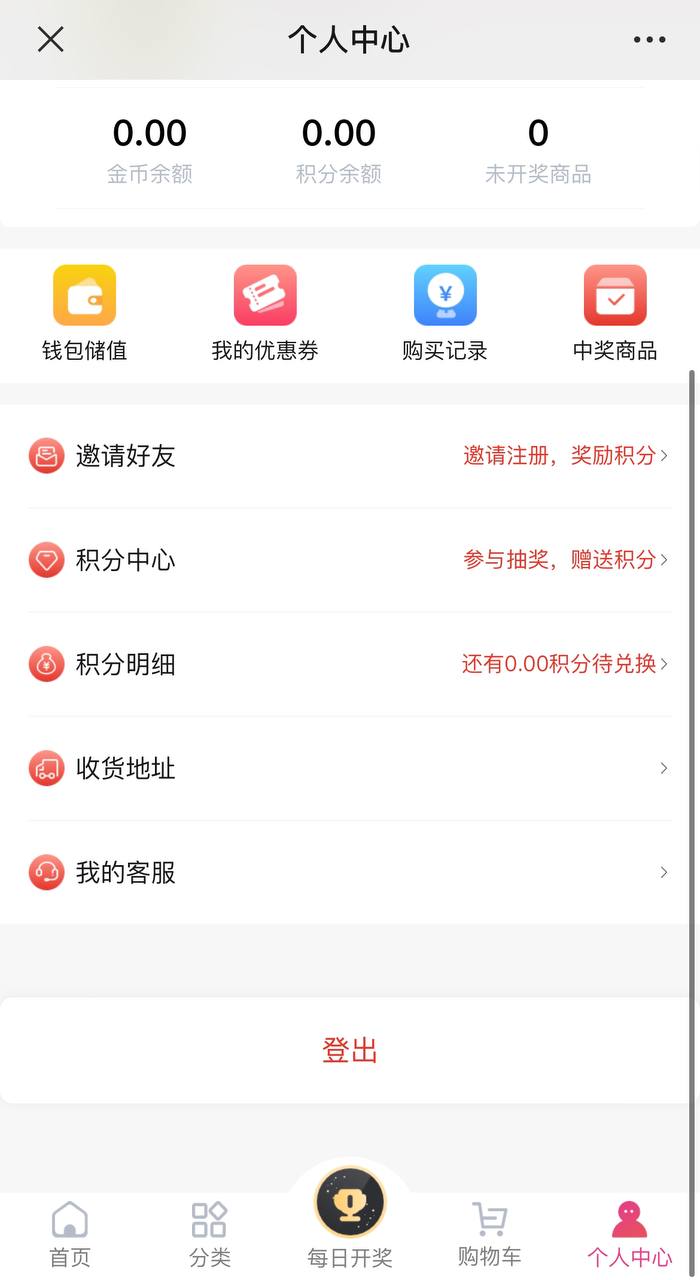The image size is (700, 1280).
Task: Go to 积分中心
Action: point(349,560)
